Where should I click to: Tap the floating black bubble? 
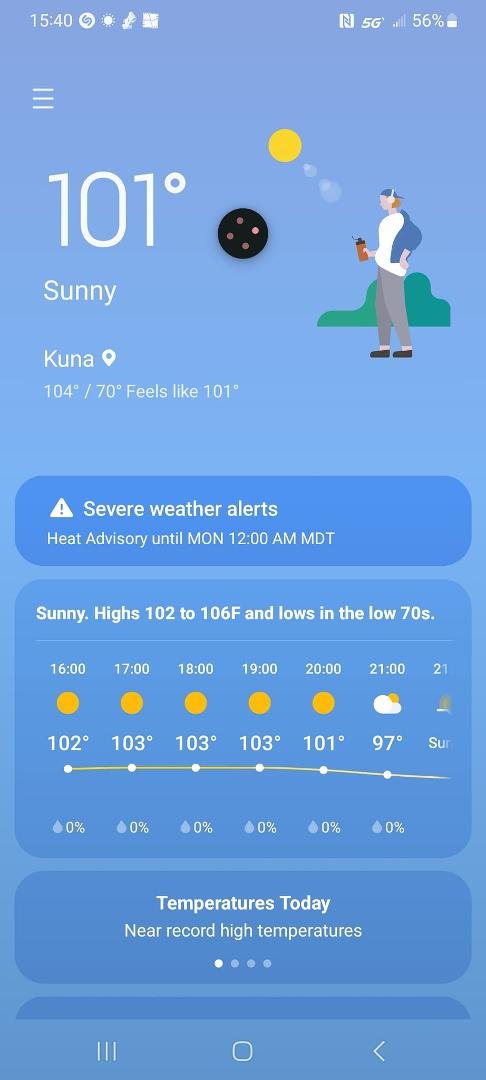click(243, 233)
